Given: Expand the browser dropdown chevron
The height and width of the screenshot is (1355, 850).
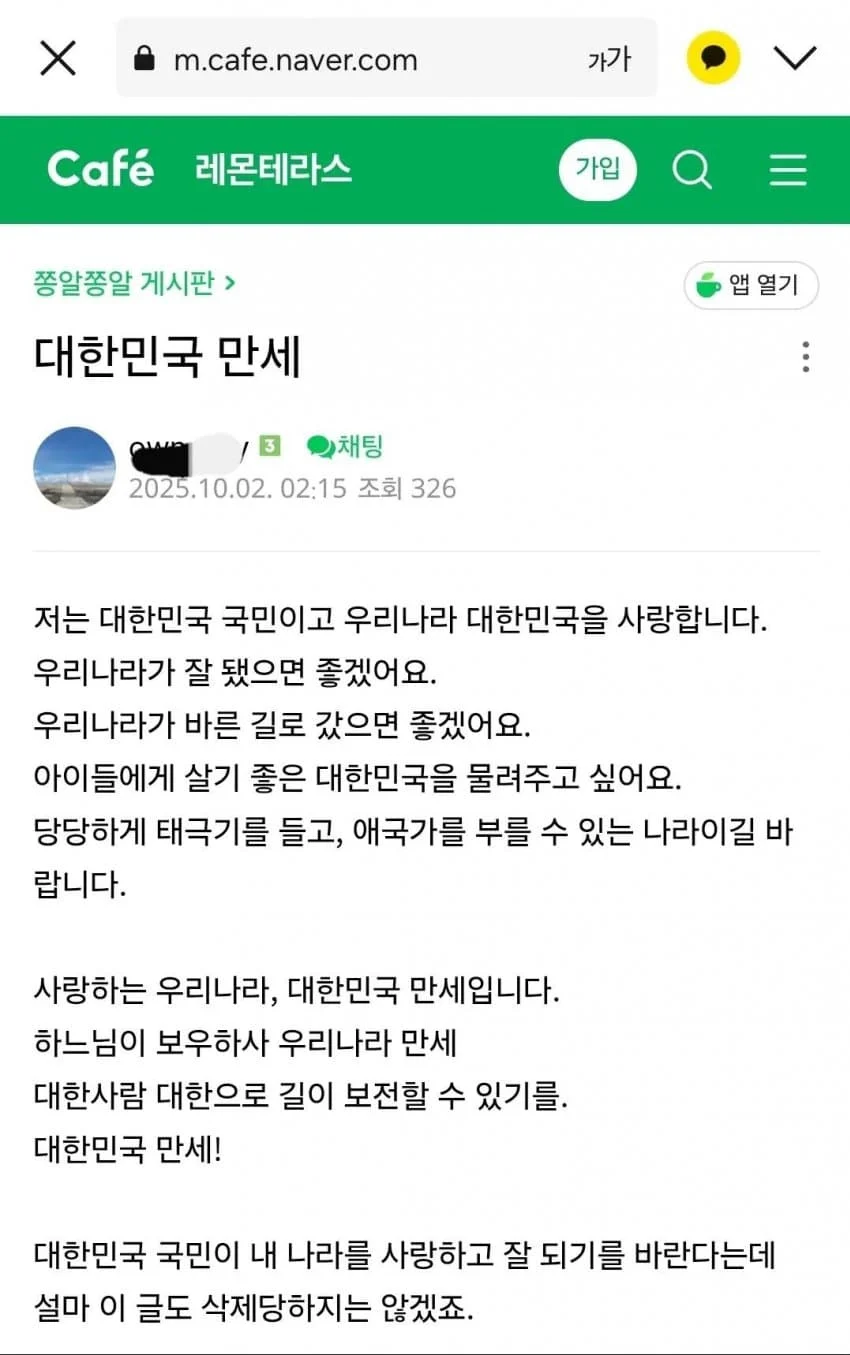Looking at the screenshot, I should click(x=795, y=58).
